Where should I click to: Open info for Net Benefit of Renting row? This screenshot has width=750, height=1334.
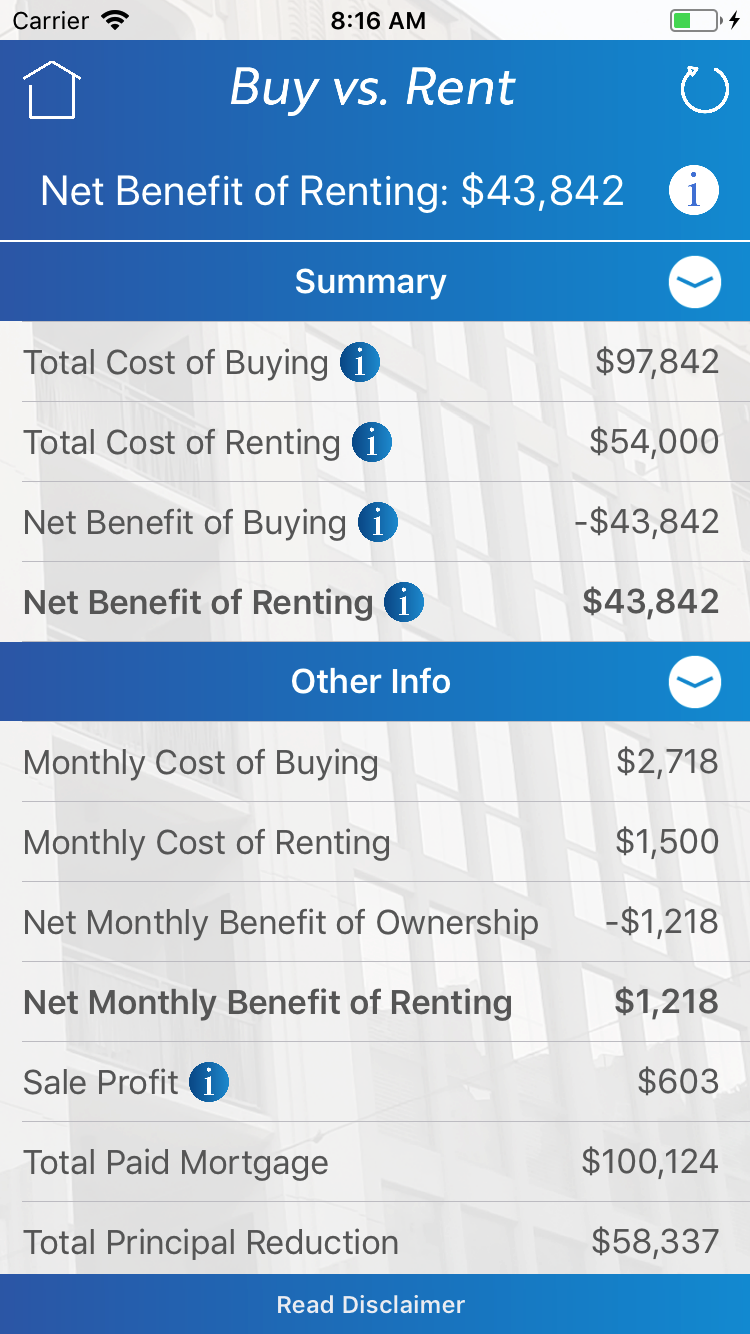[404, 602]
